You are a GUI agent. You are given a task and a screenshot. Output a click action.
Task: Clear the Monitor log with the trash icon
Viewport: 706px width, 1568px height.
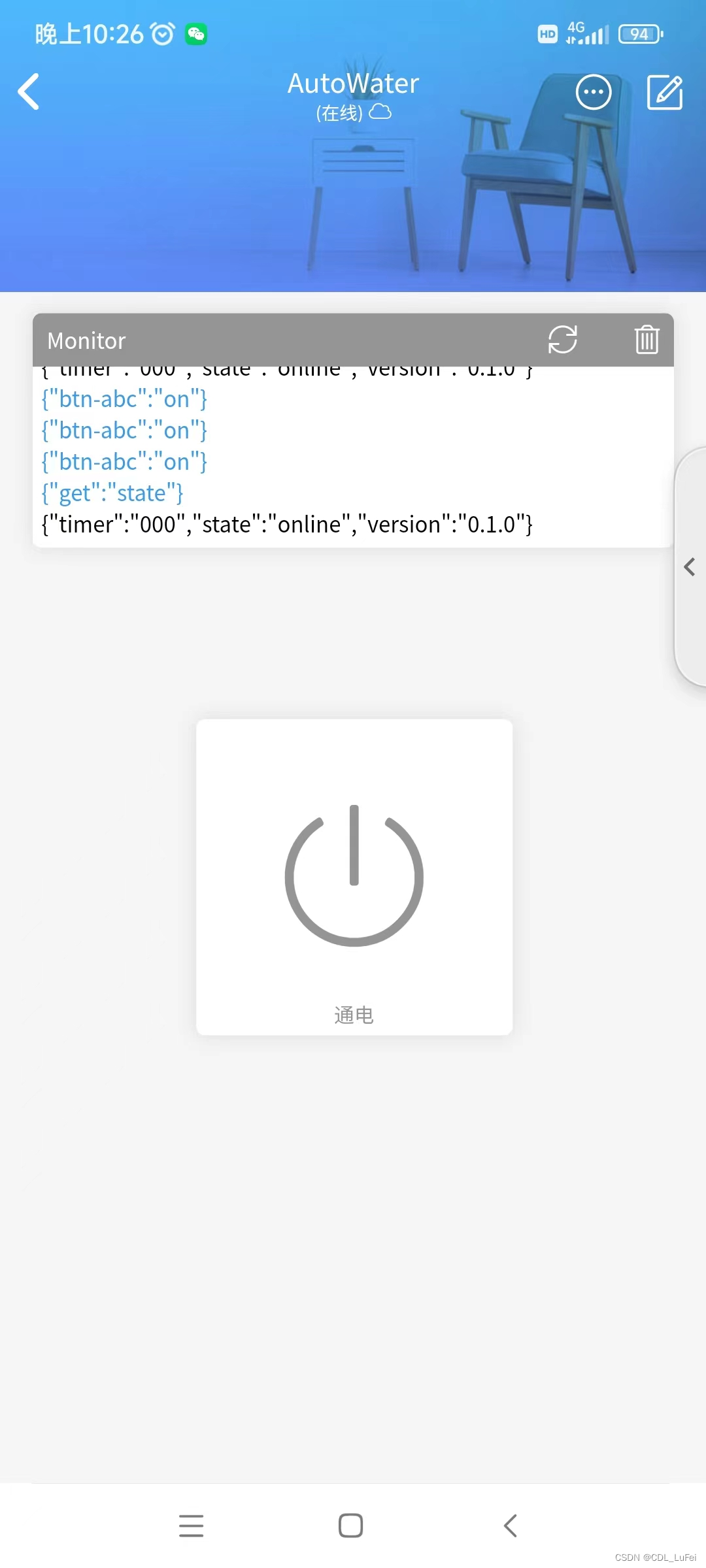click(x=647, y=340)
